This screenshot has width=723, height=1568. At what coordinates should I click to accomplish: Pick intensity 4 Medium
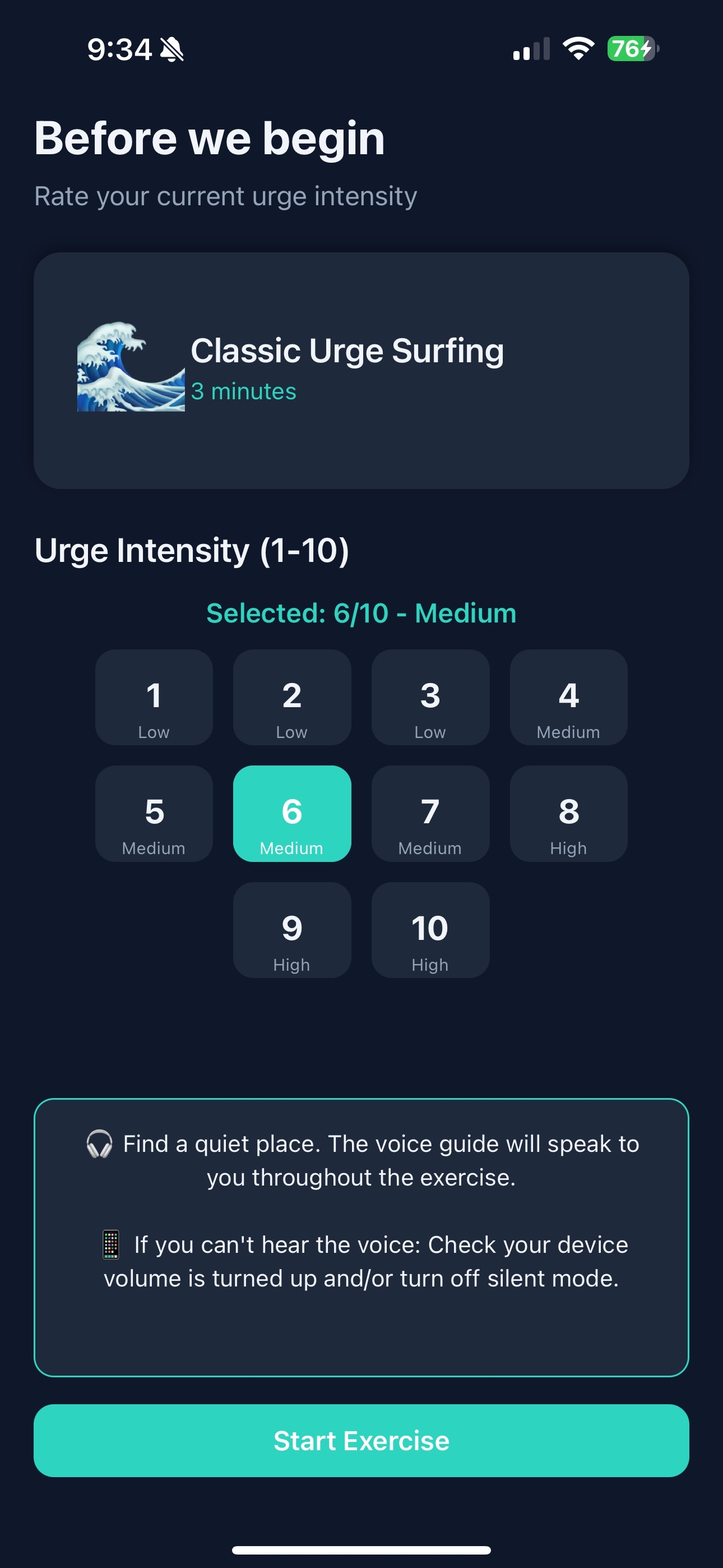[x=568, y=697]
